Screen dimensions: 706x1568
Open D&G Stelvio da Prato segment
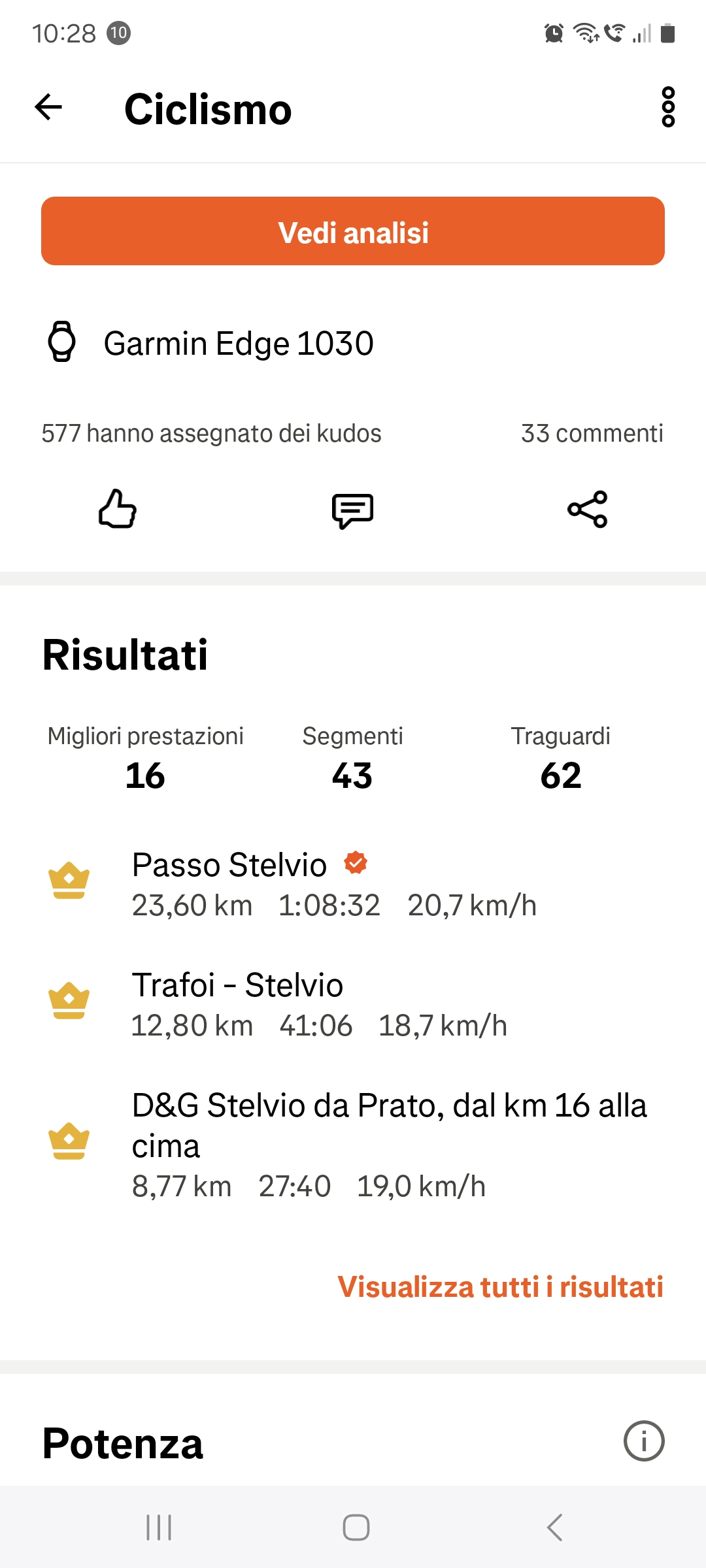click(x=353, y=1145)
